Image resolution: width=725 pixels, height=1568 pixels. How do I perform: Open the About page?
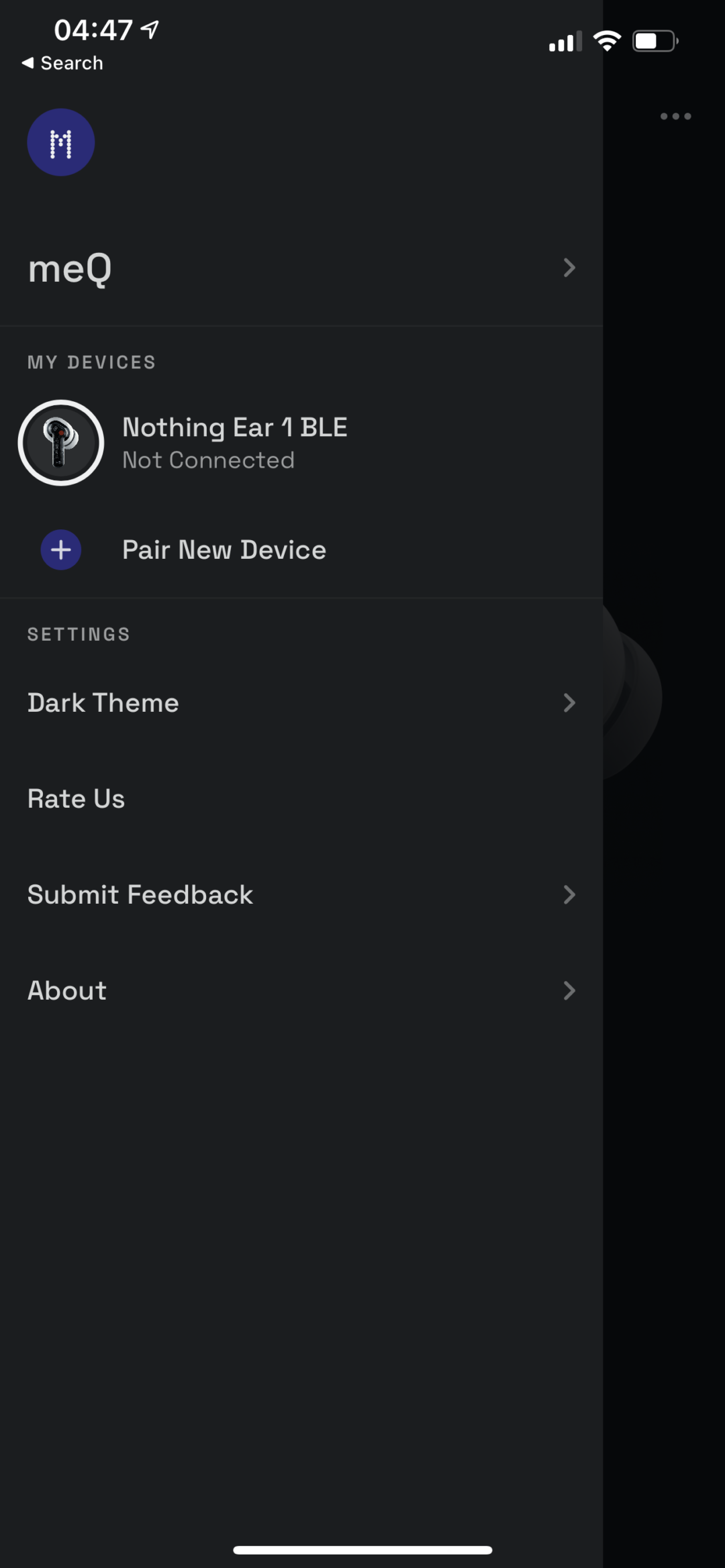tap(301, 990)
